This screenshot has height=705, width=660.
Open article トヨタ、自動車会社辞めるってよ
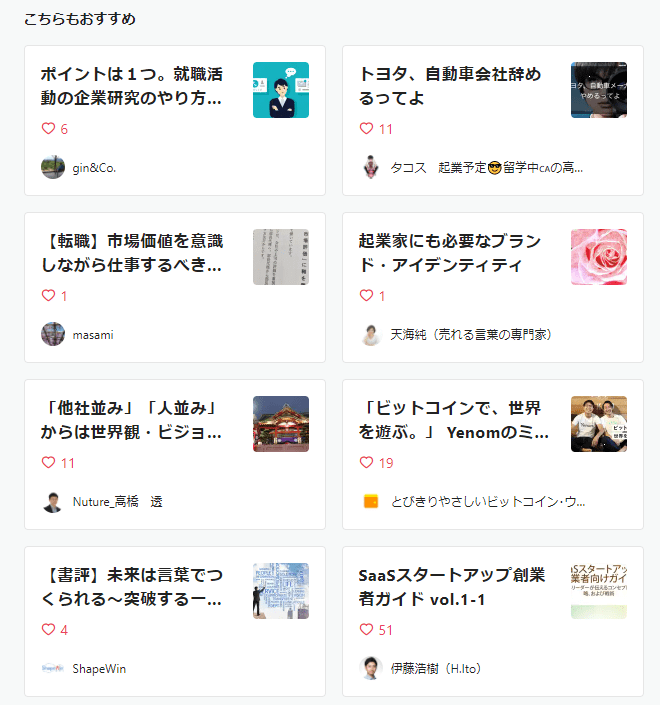pos(450,86)
